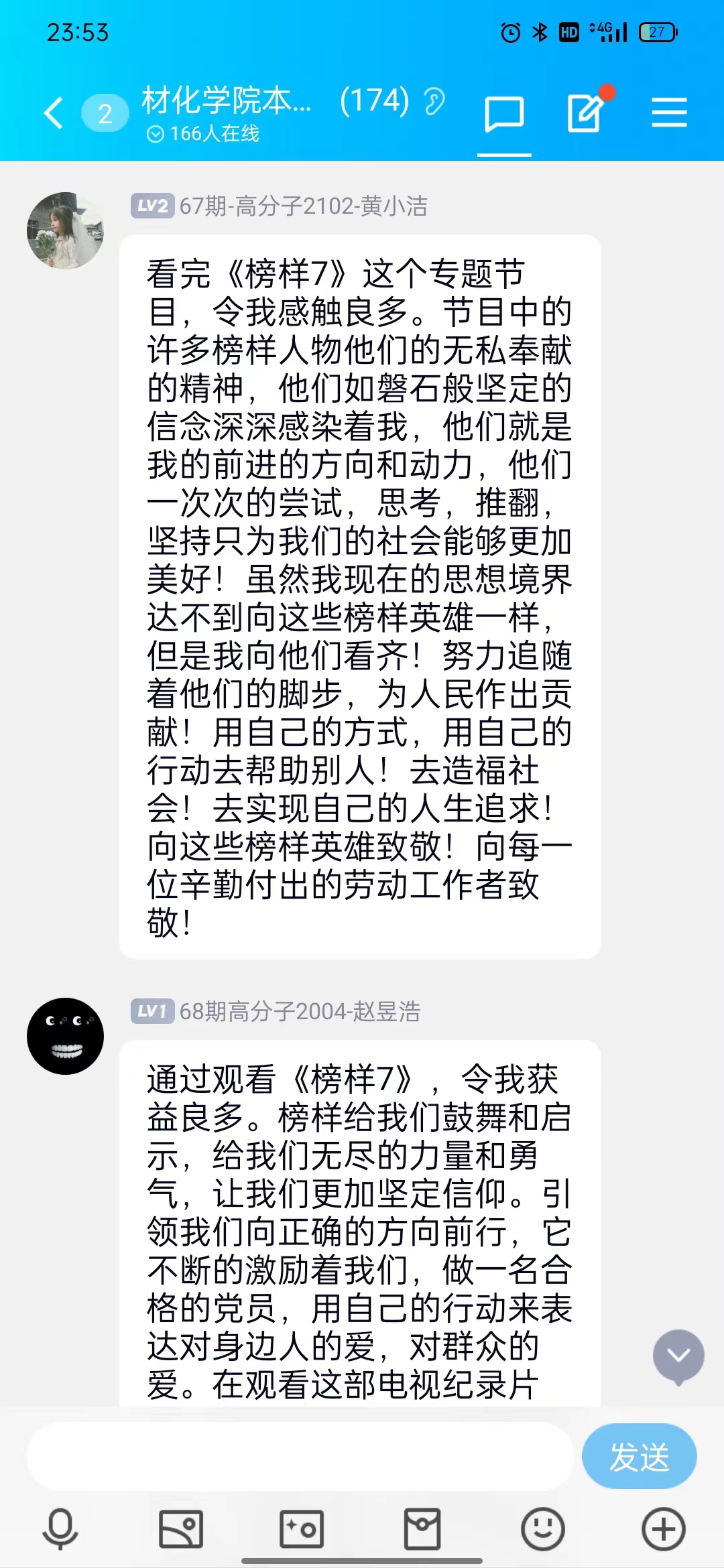Jump to latest messages with down arrow
The image size is (724, 1568).
pos(678,1356)
